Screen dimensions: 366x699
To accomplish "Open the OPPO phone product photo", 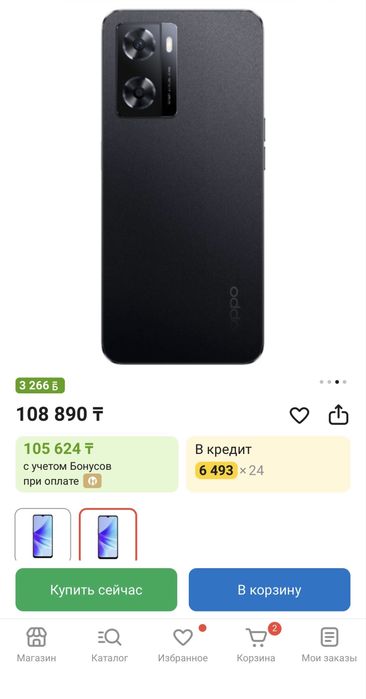I will [x=183, y=187].
